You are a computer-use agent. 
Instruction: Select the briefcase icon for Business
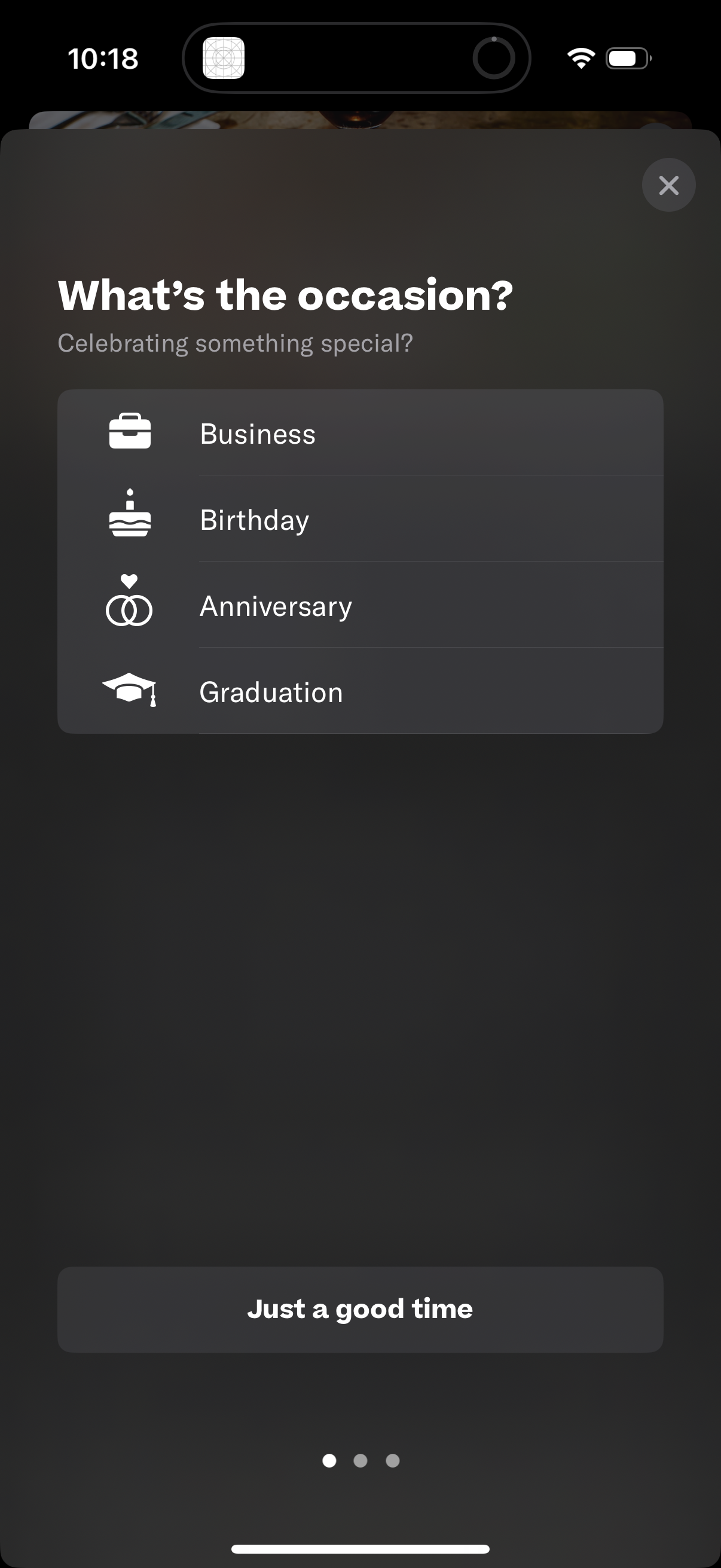[129, 433]
